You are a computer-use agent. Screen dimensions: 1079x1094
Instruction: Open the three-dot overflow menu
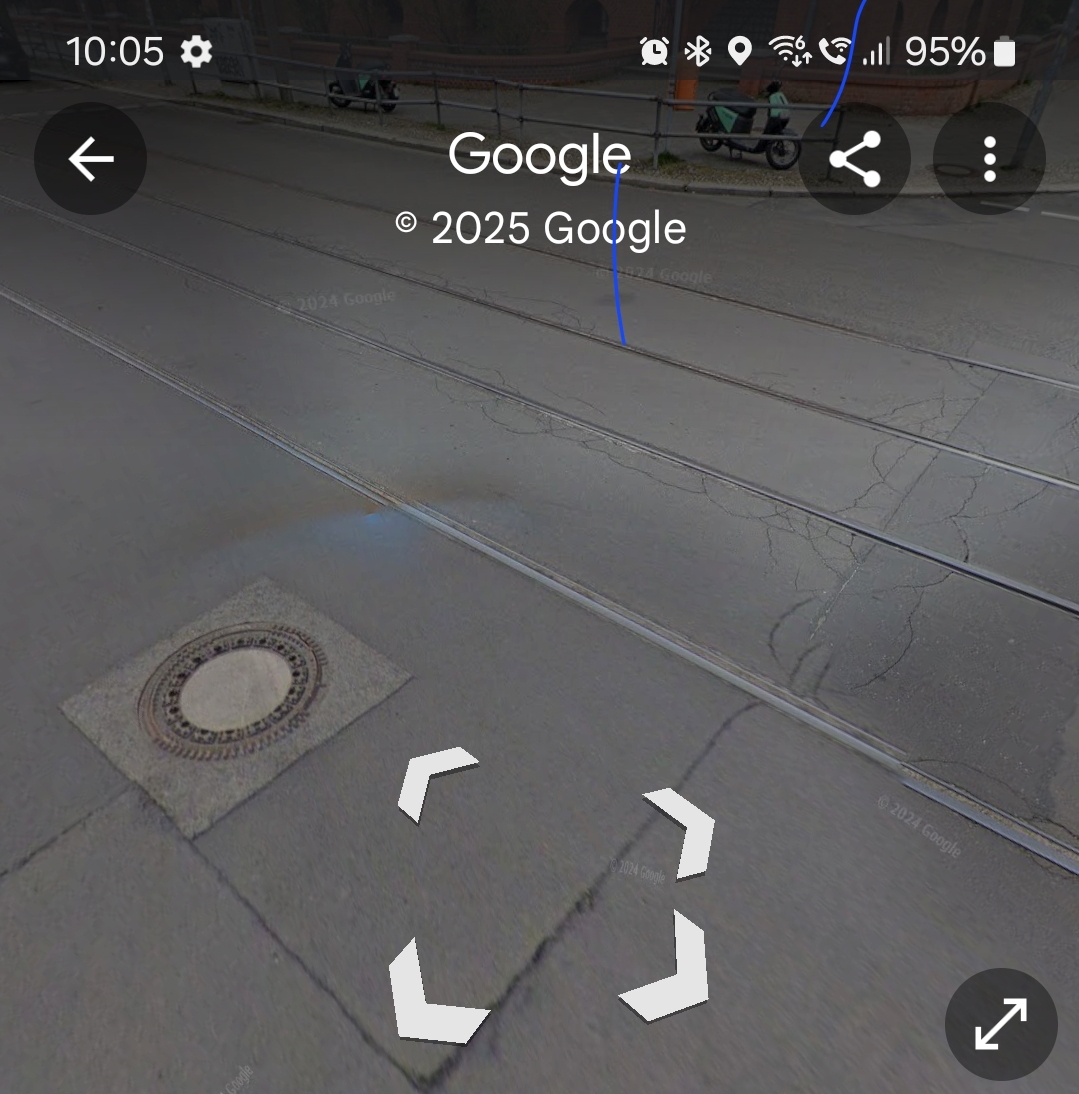click(989, 159)
